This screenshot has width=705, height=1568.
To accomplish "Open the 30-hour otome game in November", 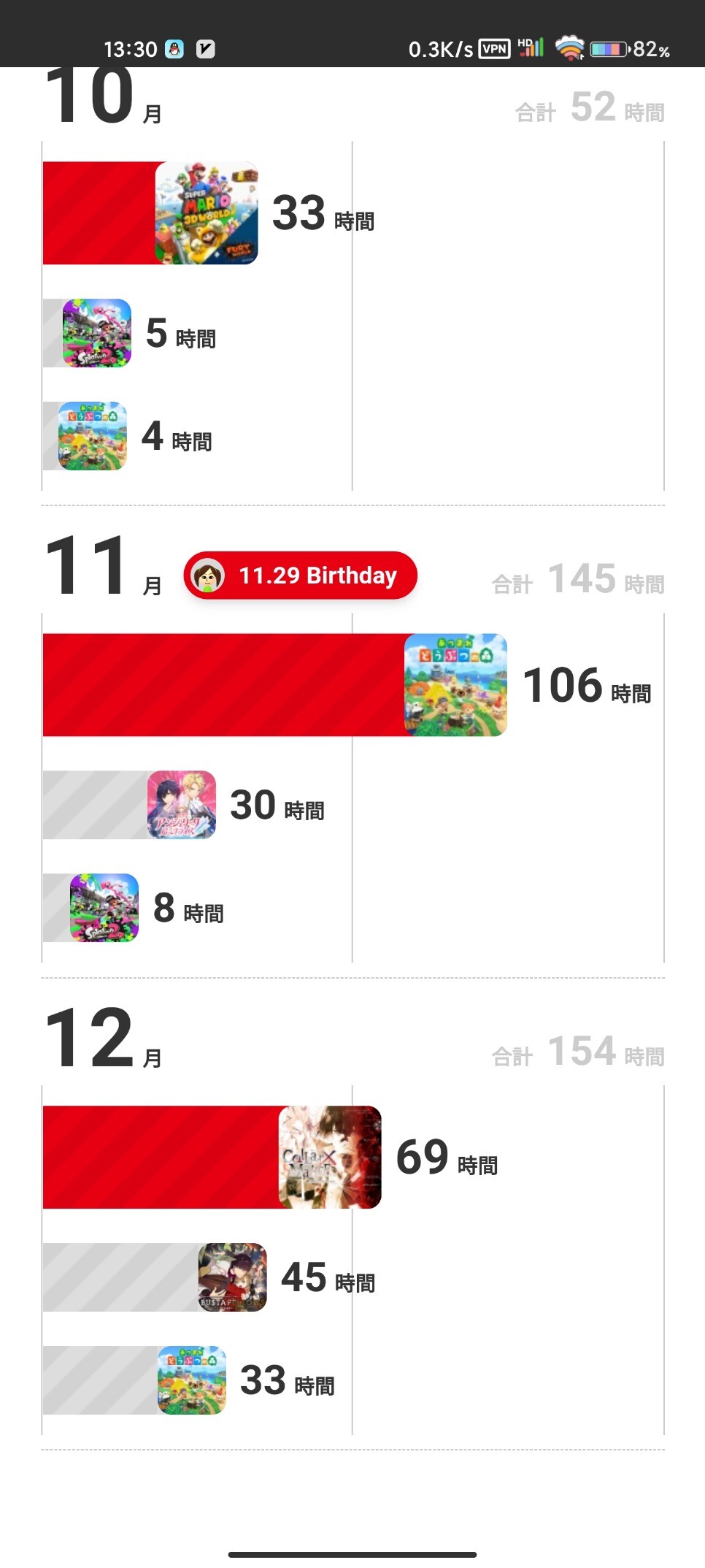I will point(182,805).
